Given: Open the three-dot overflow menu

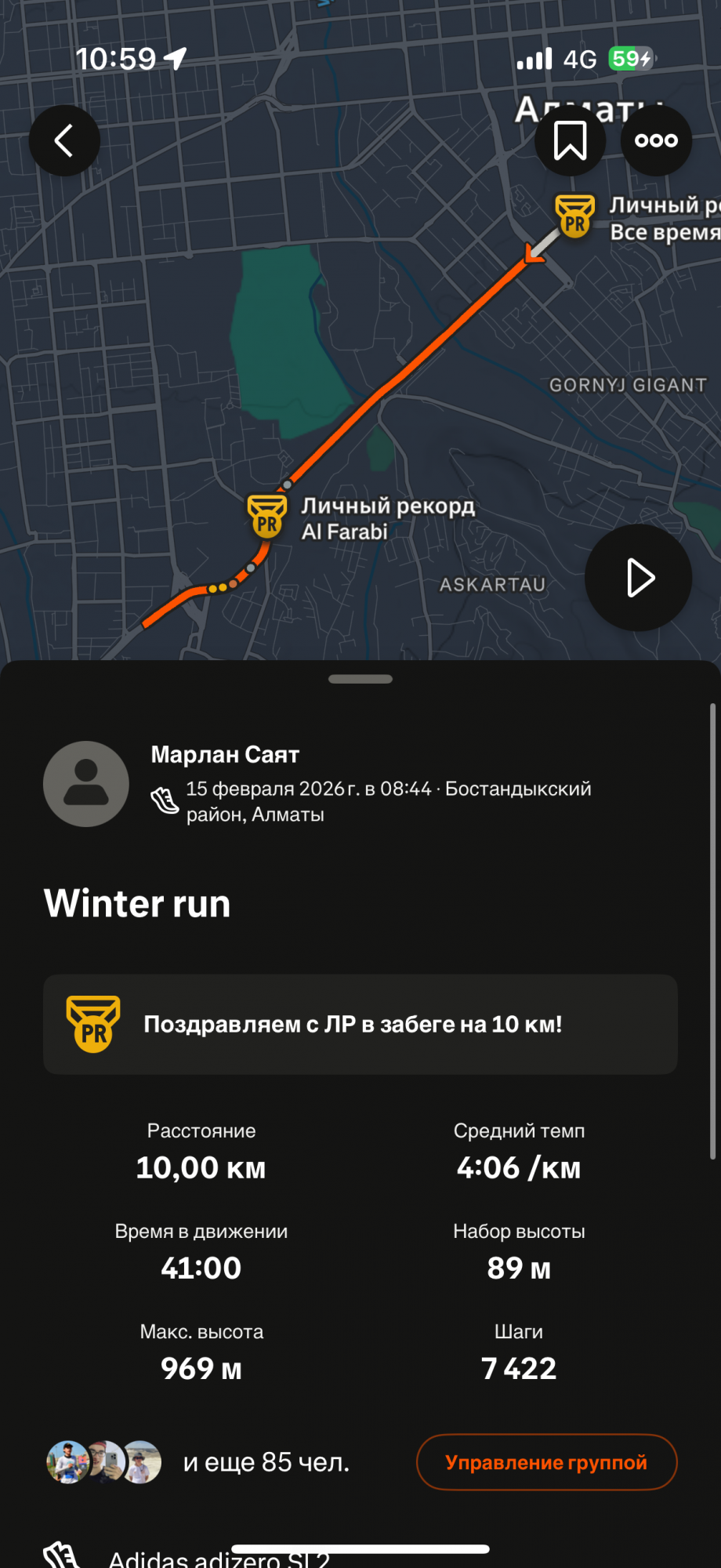Looking at the screenshot, I should [x=656, y=140].
